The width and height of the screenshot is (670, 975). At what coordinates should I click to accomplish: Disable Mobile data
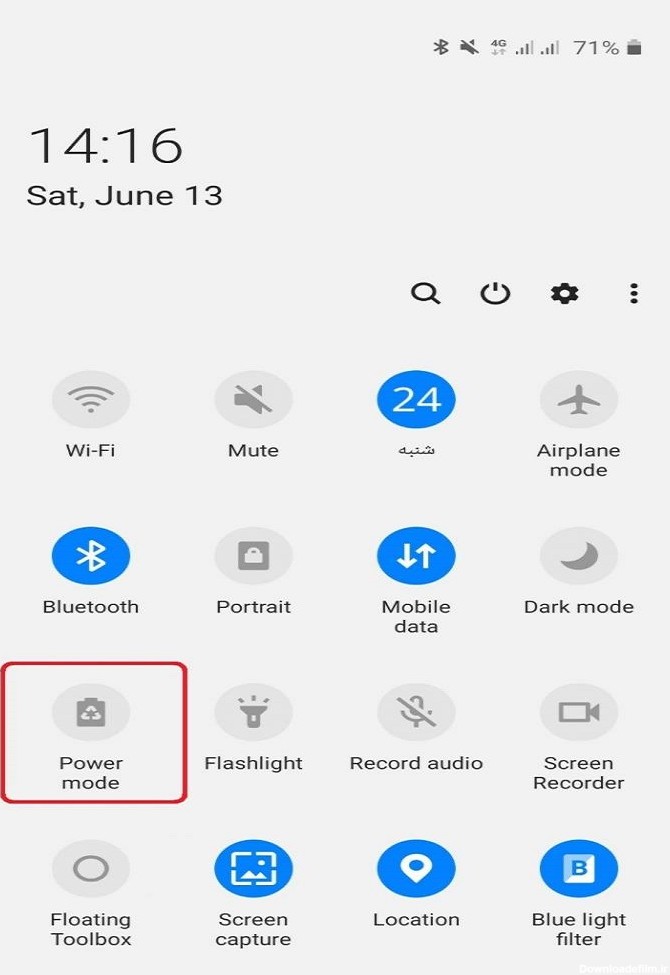416,556
